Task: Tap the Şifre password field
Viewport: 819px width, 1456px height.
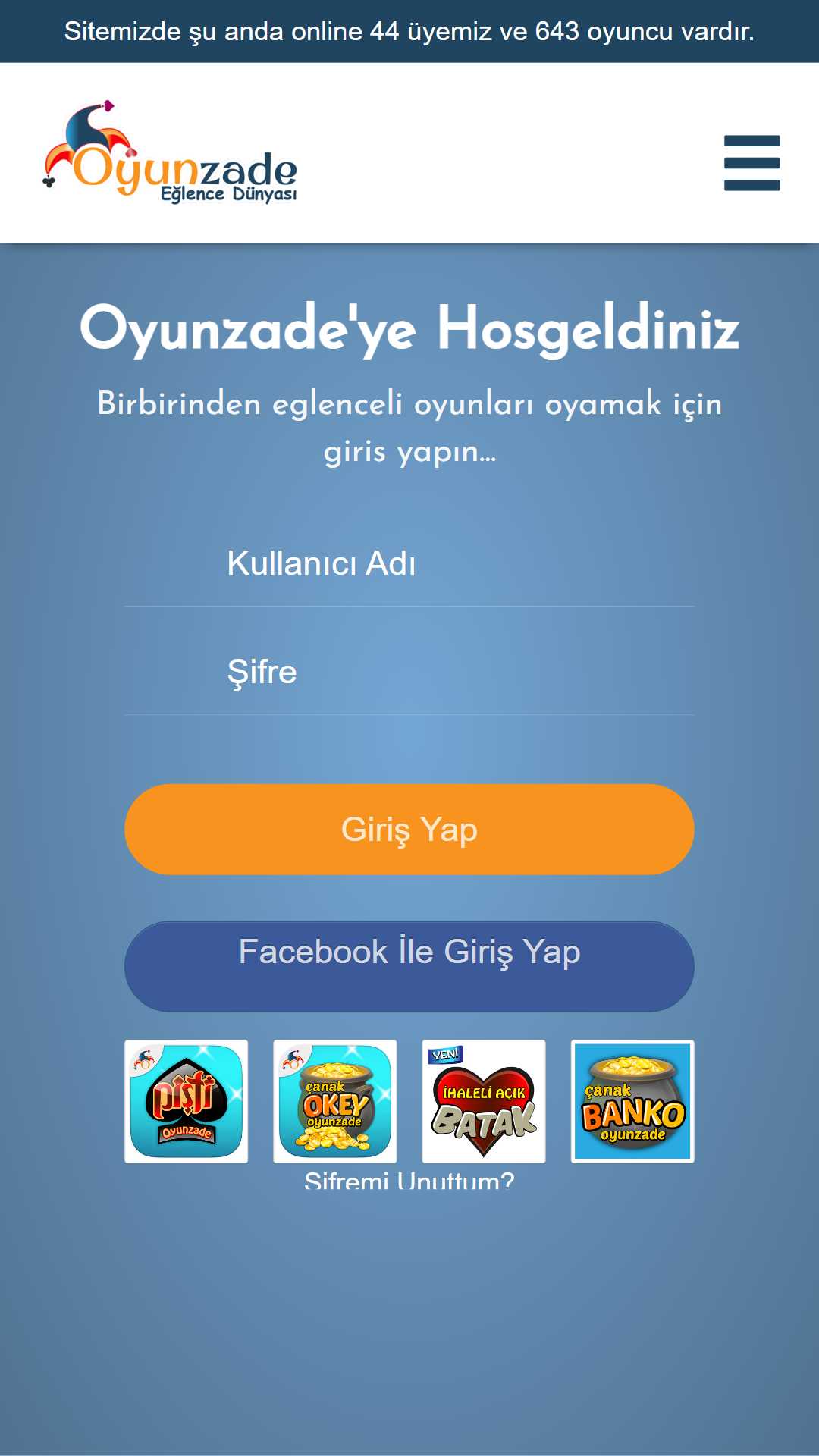Action: point(409,672)
